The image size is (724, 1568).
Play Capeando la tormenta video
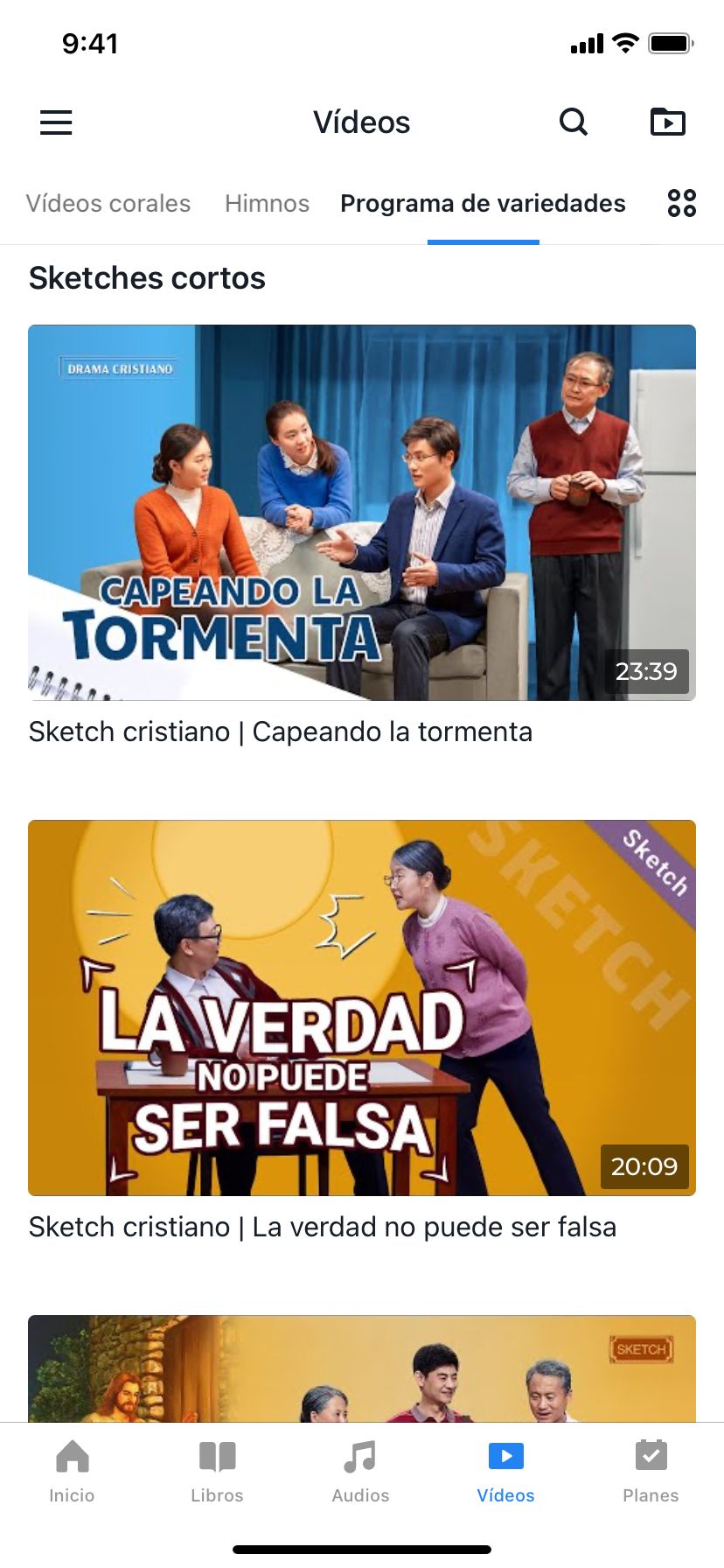point(362,512)
